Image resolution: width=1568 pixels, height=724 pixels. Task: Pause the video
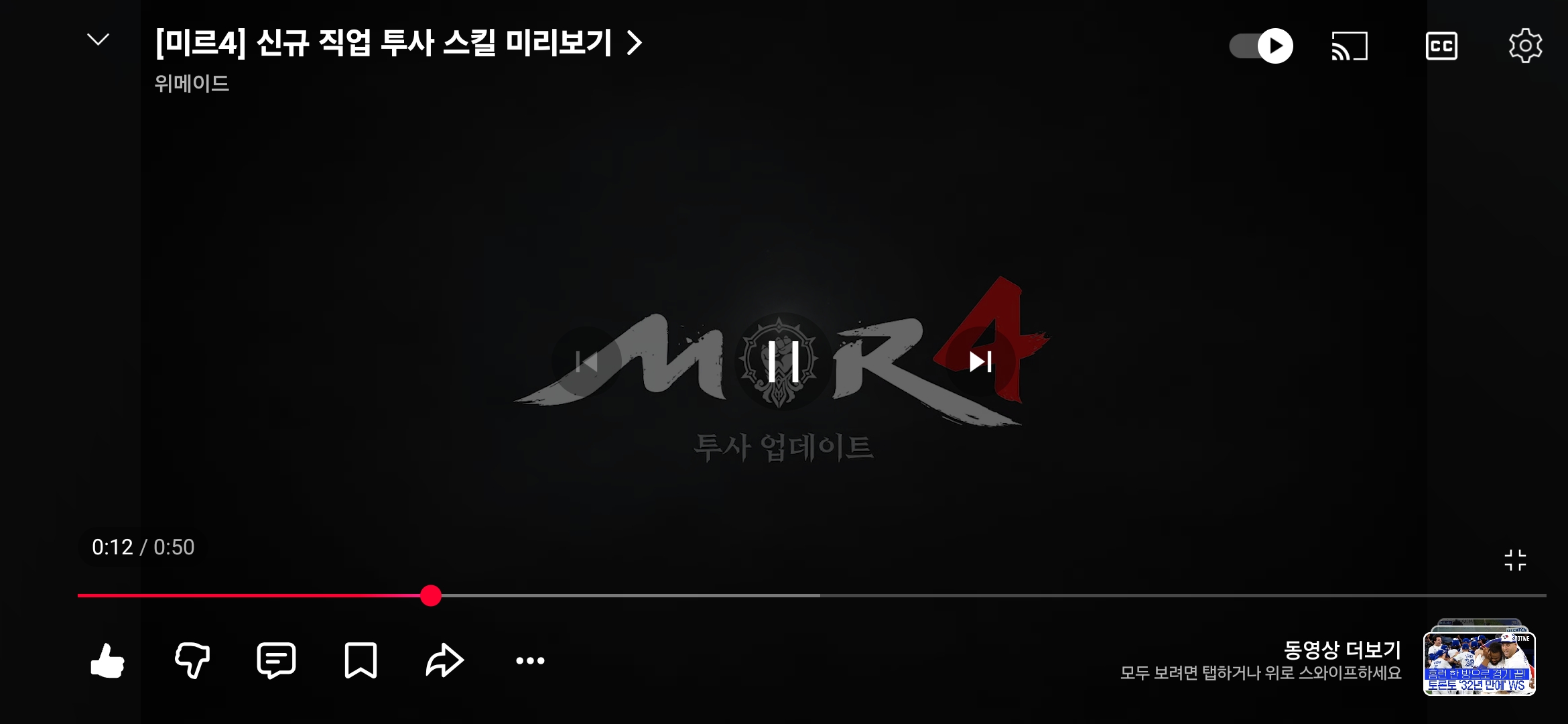tap(783, 362)
